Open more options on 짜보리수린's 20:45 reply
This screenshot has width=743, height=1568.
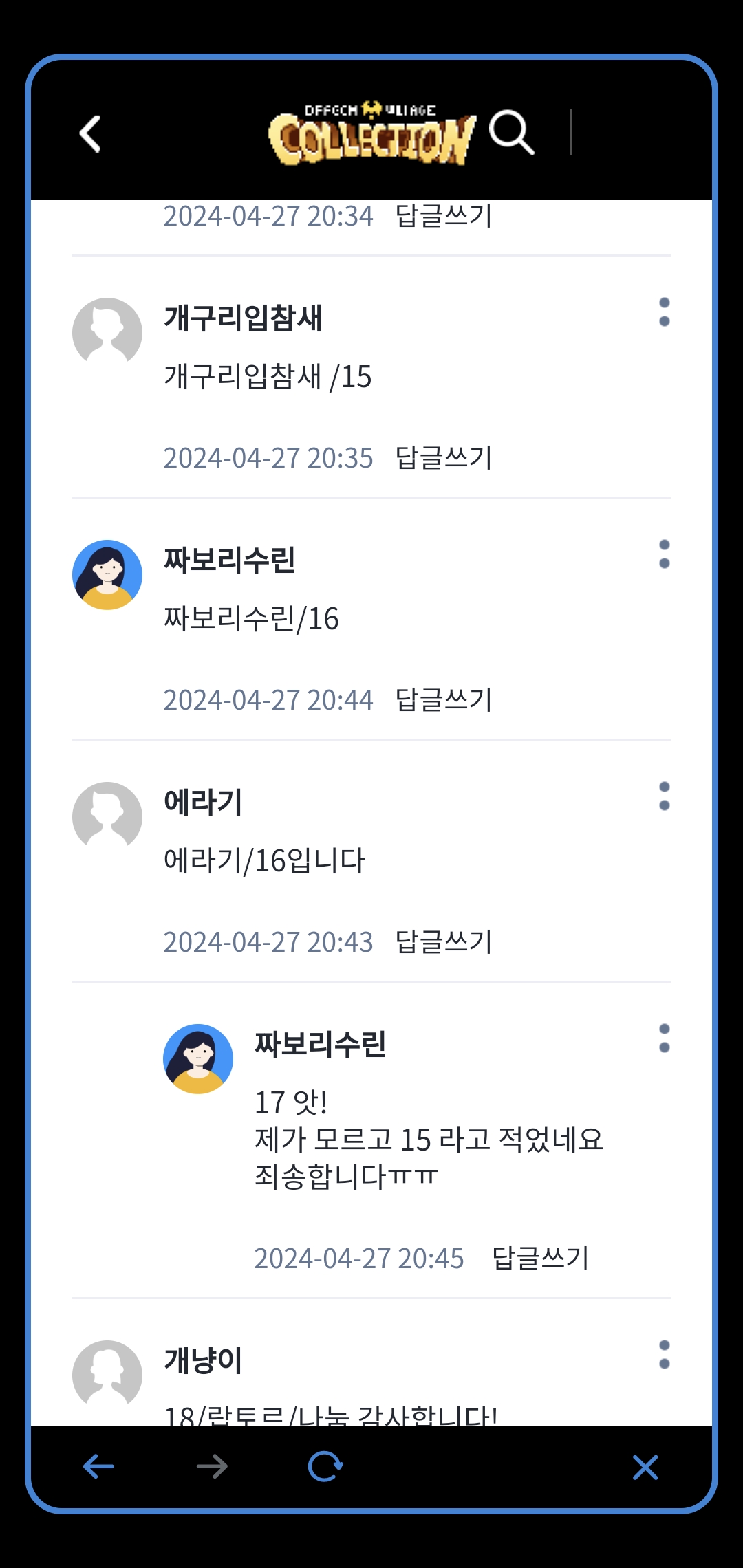click(664, 1038)
